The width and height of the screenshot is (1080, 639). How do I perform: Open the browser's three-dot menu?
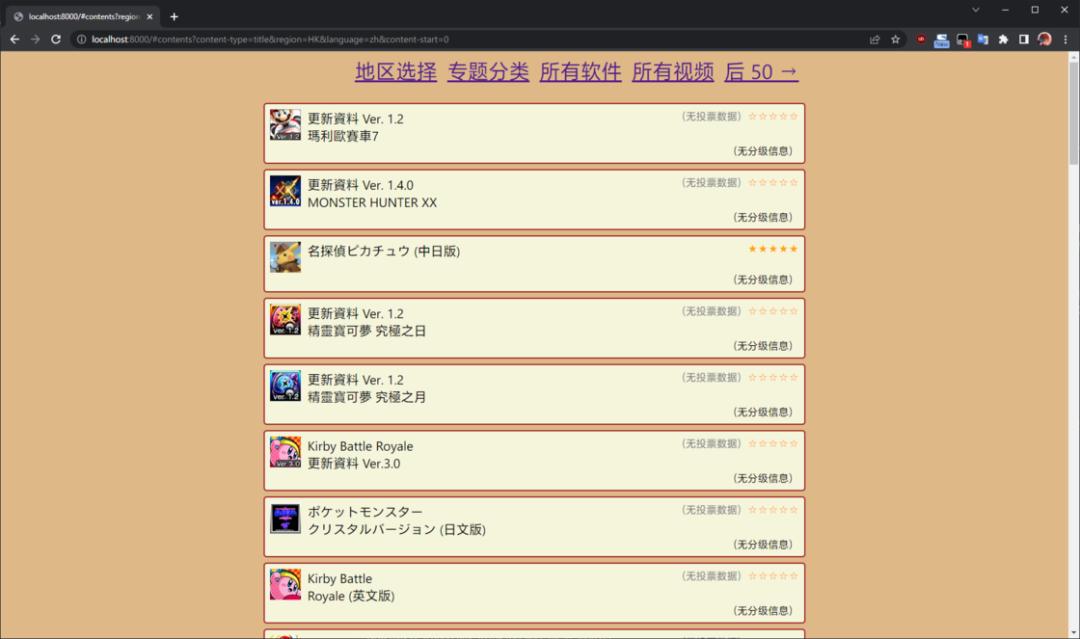(1065, 39)
